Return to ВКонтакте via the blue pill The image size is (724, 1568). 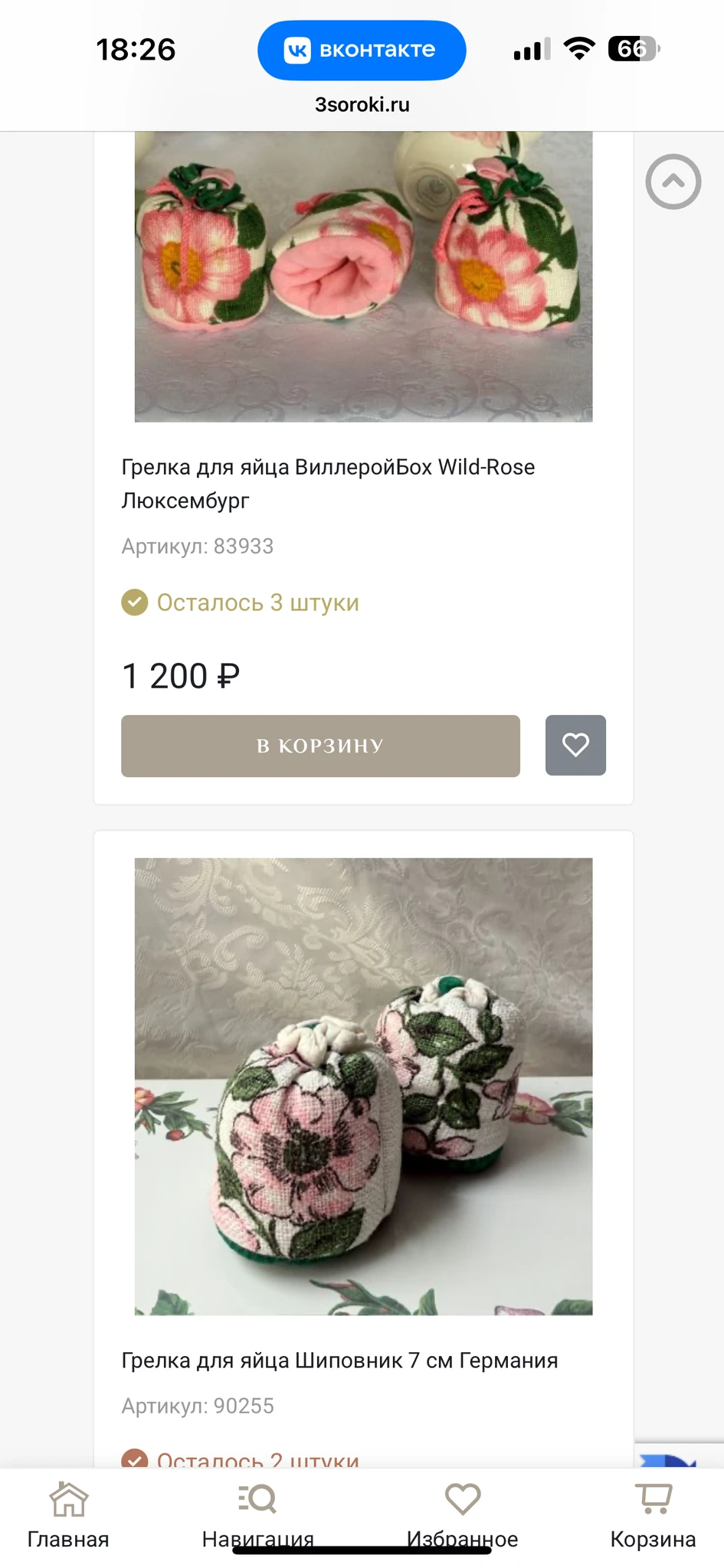pyautogui.click(x=362, y=51)
